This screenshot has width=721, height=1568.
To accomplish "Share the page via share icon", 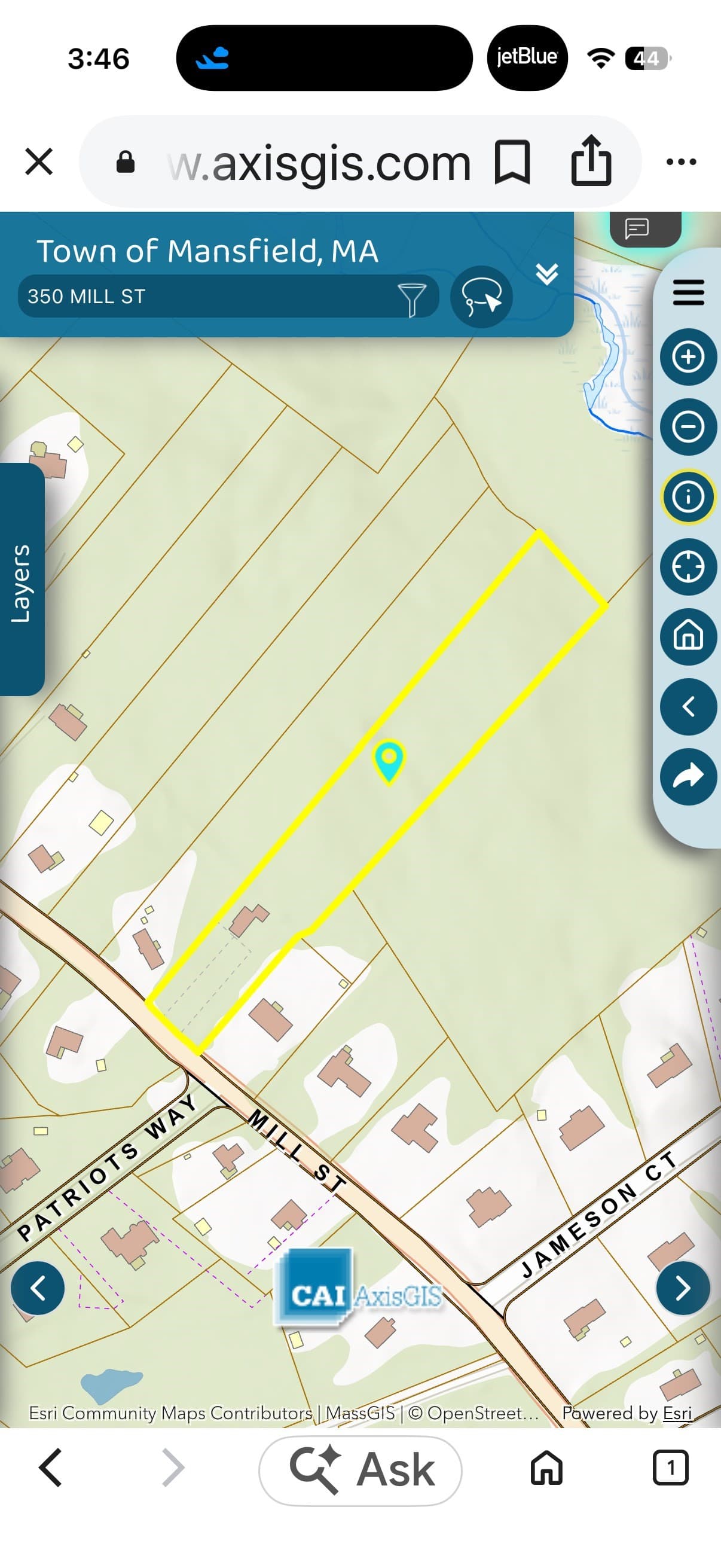I will pyautogui.click(x=591, y=161).
